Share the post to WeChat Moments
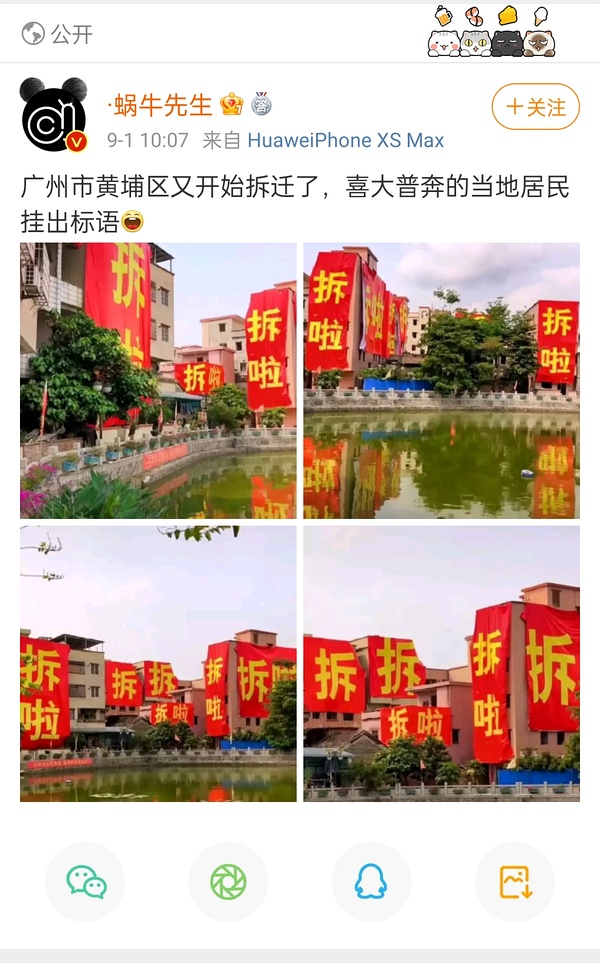The height and width of the screenshot is (963, 600). coord(228,881)
